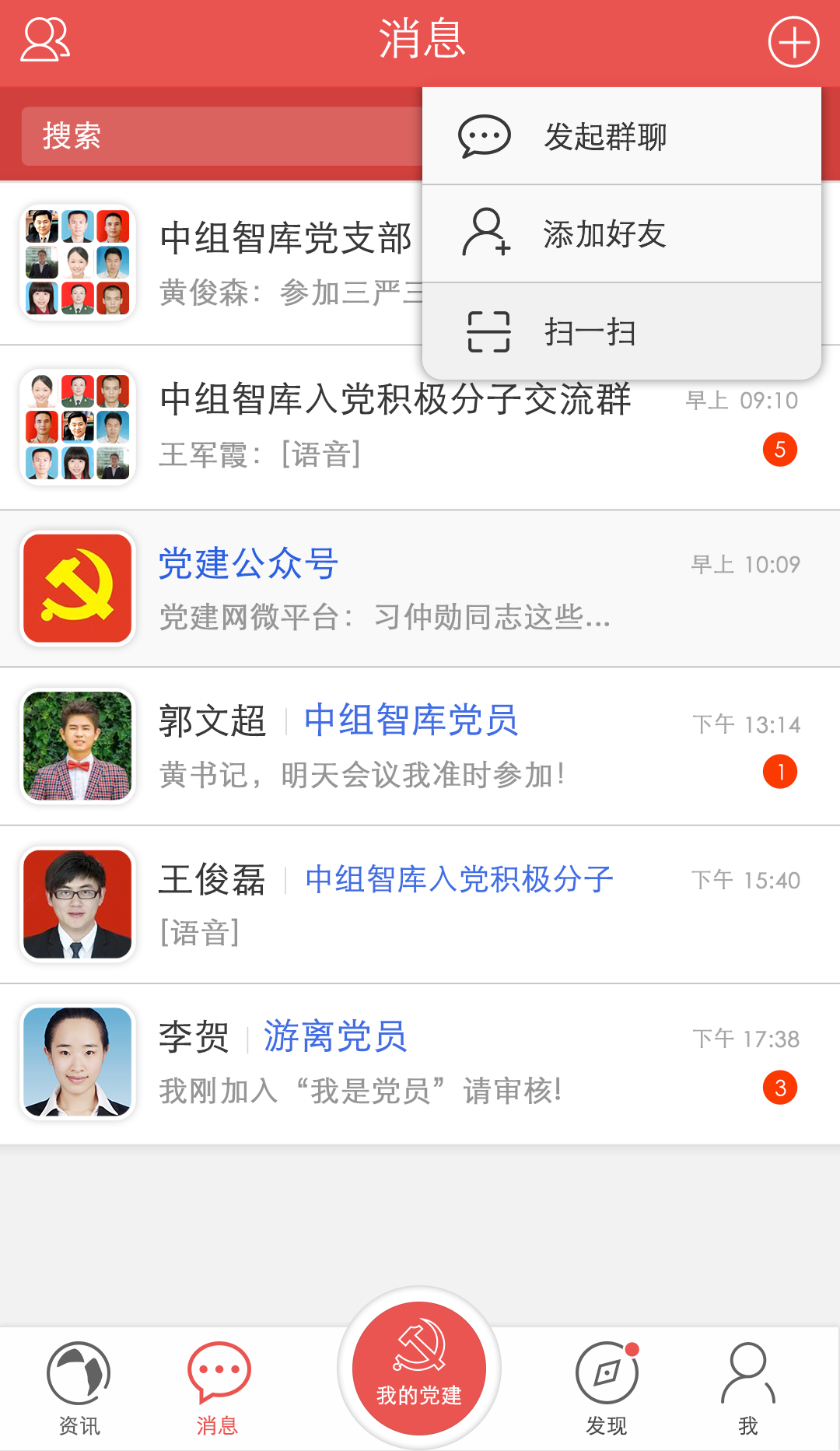This screenshot has height=1451, width=840.
Task: Open the 我 profile tab
Action: tap(747, 1389)
